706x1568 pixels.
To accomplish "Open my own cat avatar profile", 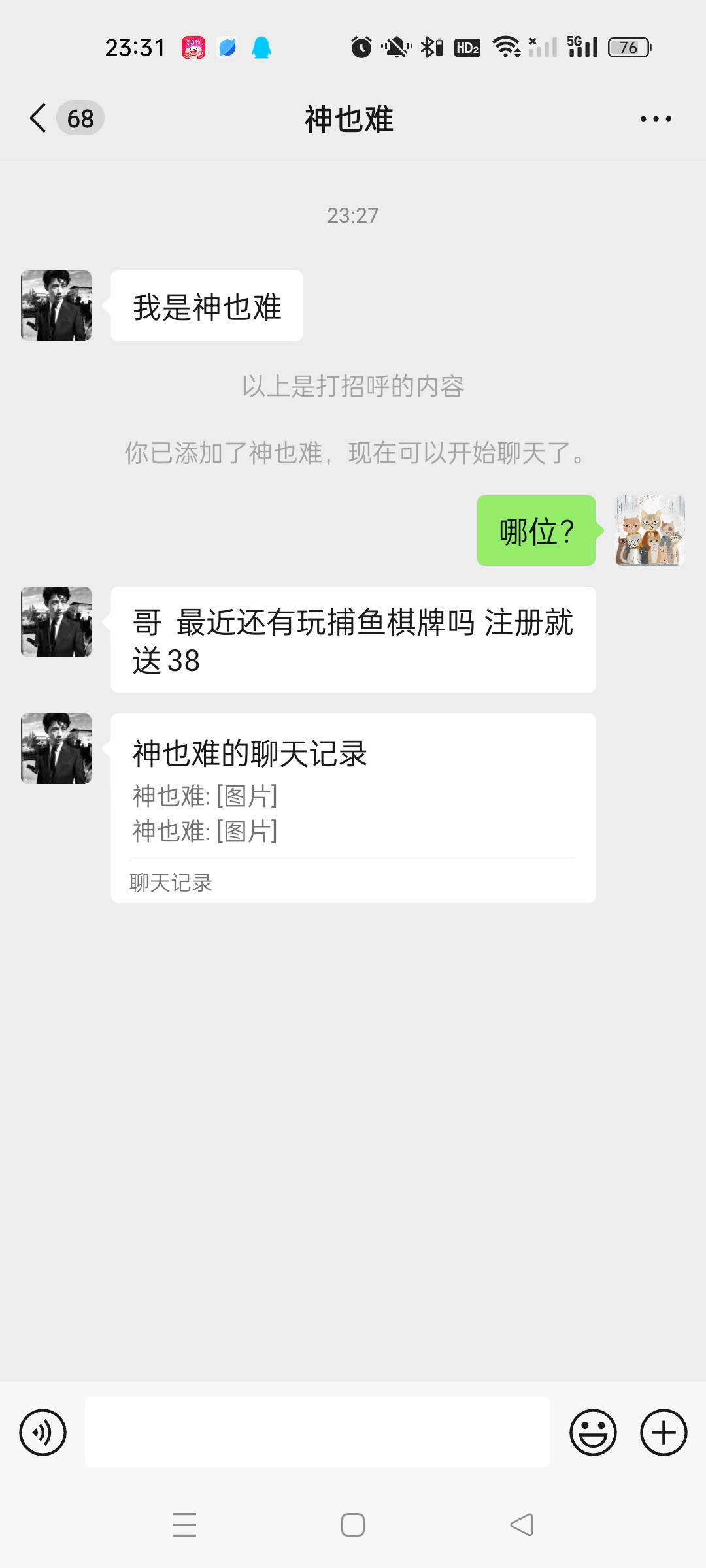I will coord(649,531).
